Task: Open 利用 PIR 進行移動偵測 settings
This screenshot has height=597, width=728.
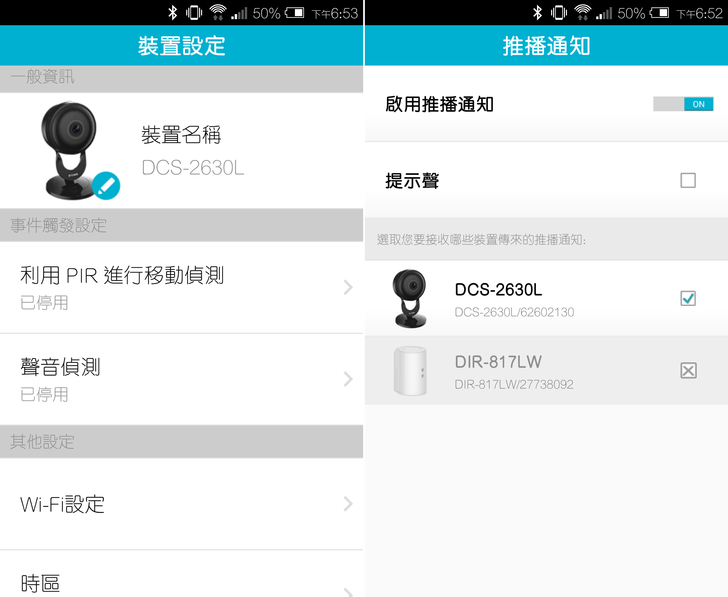Action: pos(181,287)
